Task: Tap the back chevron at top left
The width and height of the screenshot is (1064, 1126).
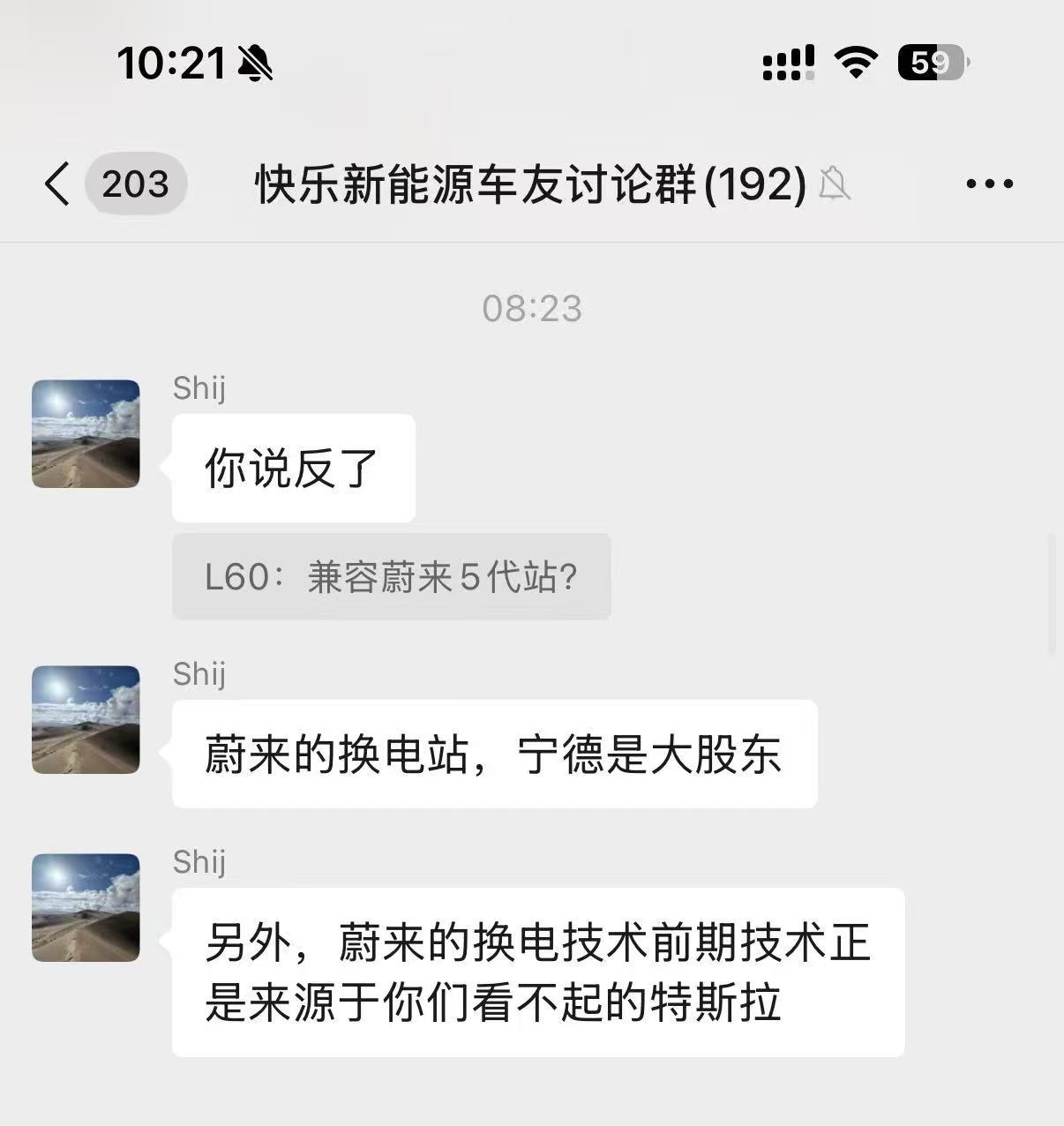Action: pyautogui.click(x=58, y=184)
